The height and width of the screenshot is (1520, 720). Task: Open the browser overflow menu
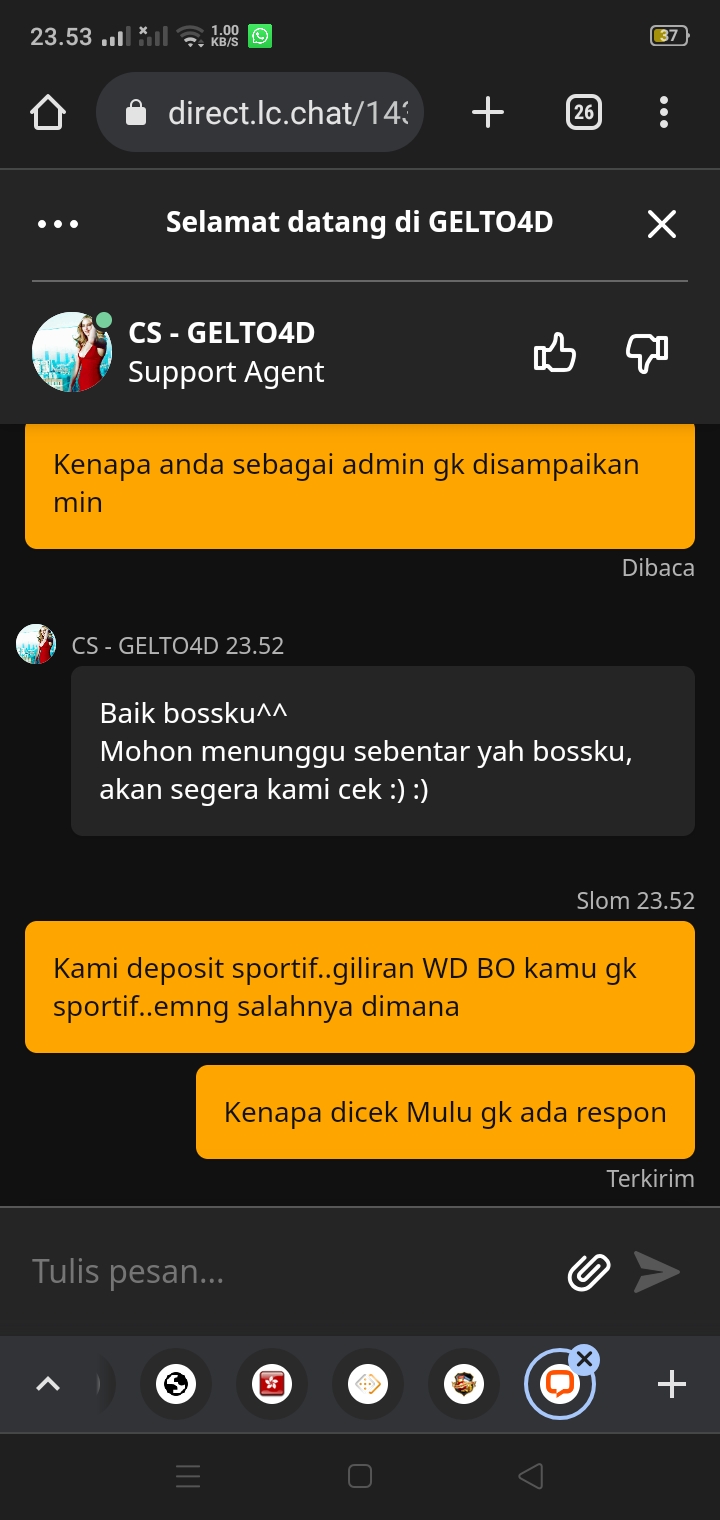[x=663, y=113]
